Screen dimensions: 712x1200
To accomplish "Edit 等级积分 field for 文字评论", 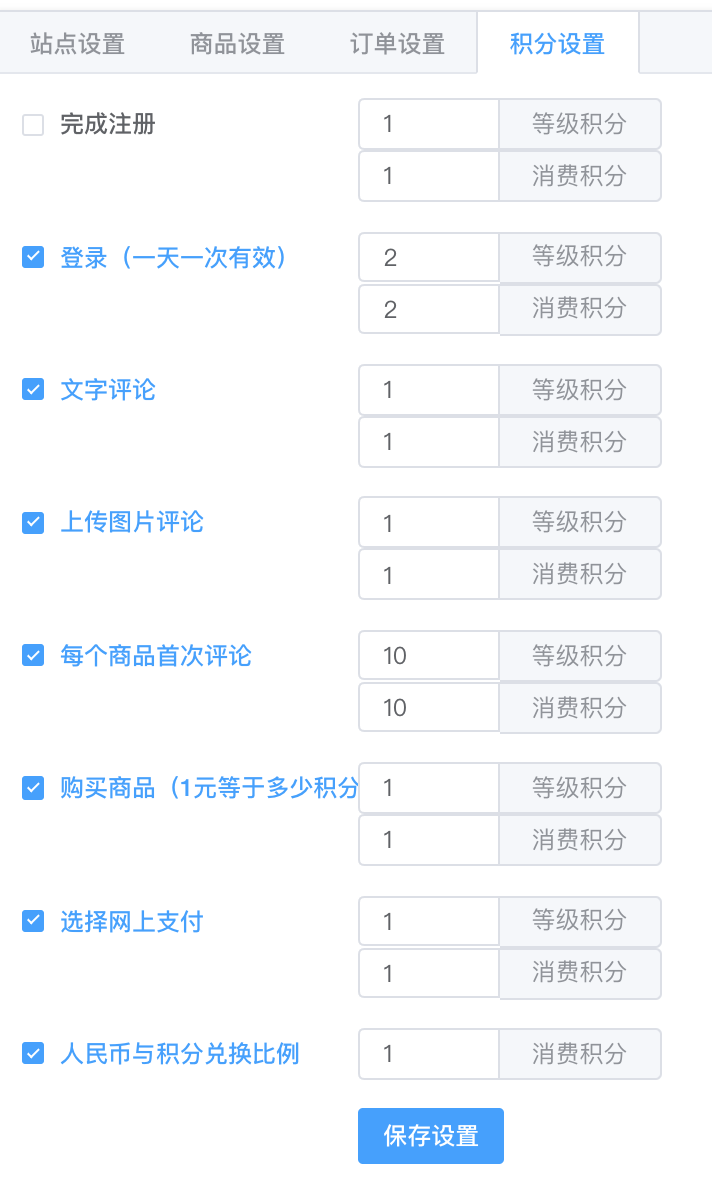I will tap(429, 389).
